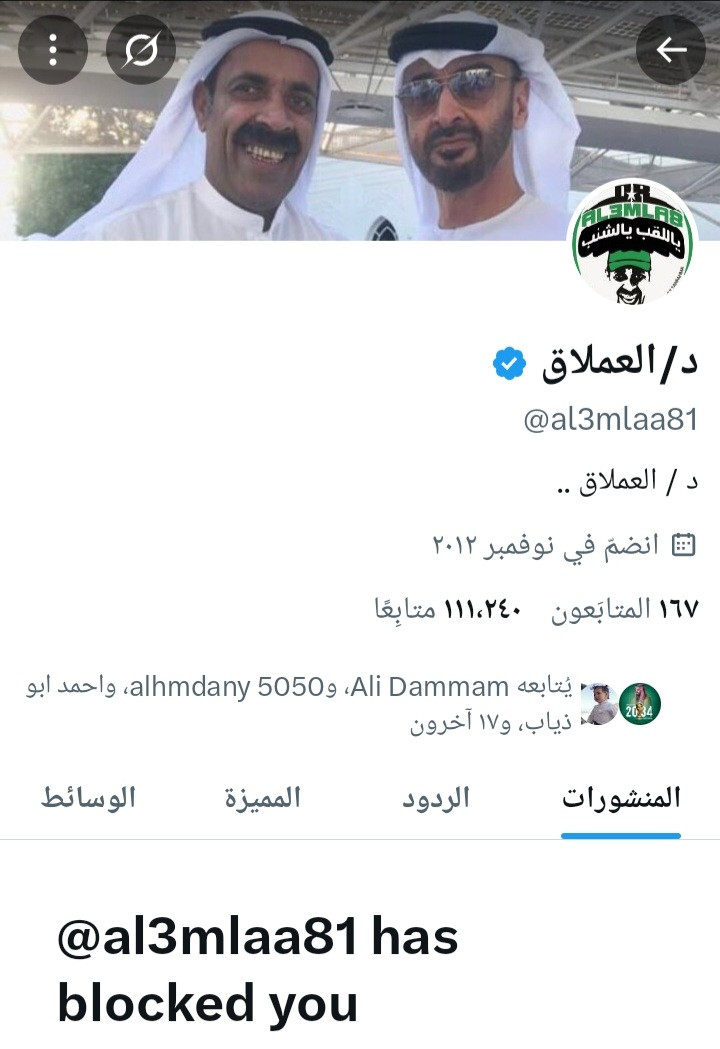Open the three-dot overflow menu
The height and width of the screenshot is (1049, 720).
pyautogui.click(x=52, y=50)
